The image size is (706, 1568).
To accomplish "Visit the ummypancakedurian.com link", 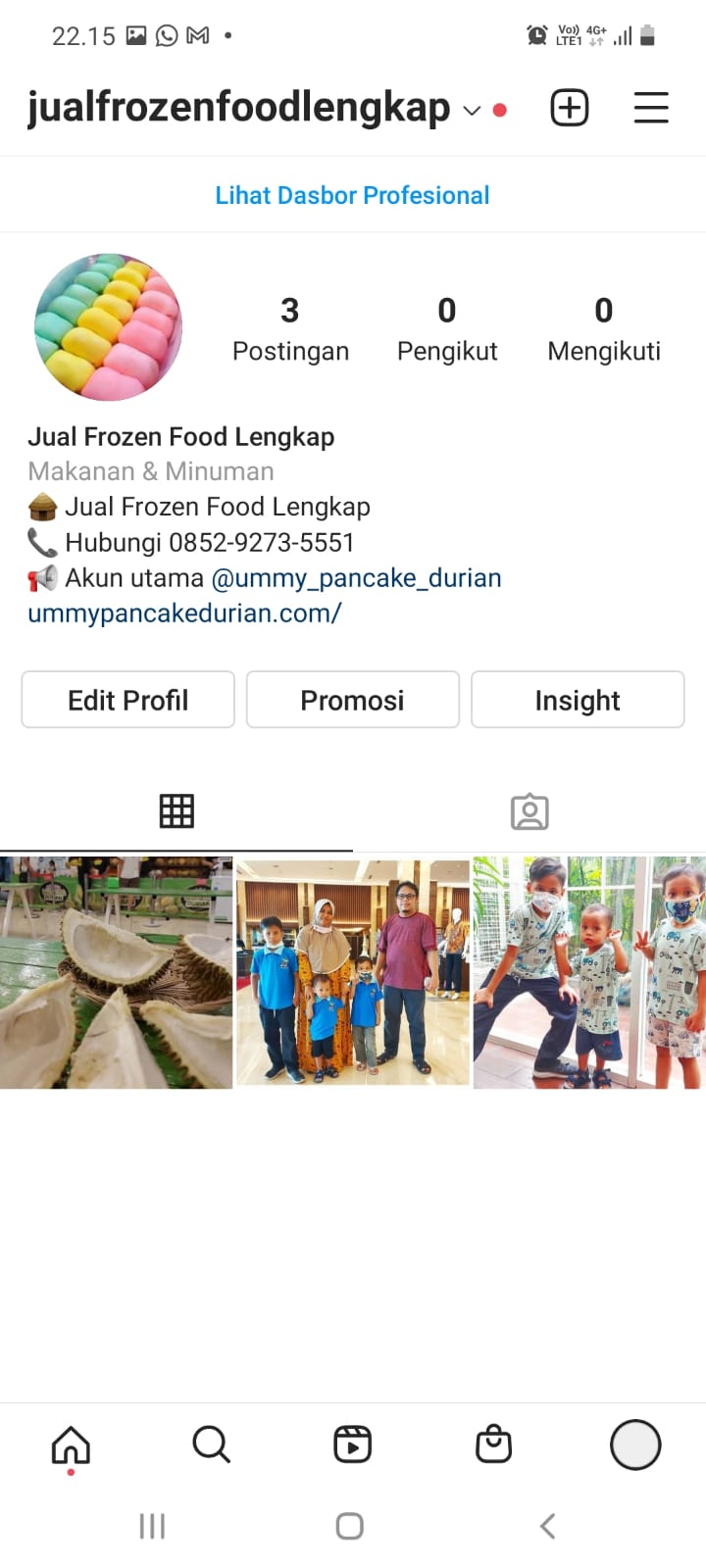I will point(184,613).
